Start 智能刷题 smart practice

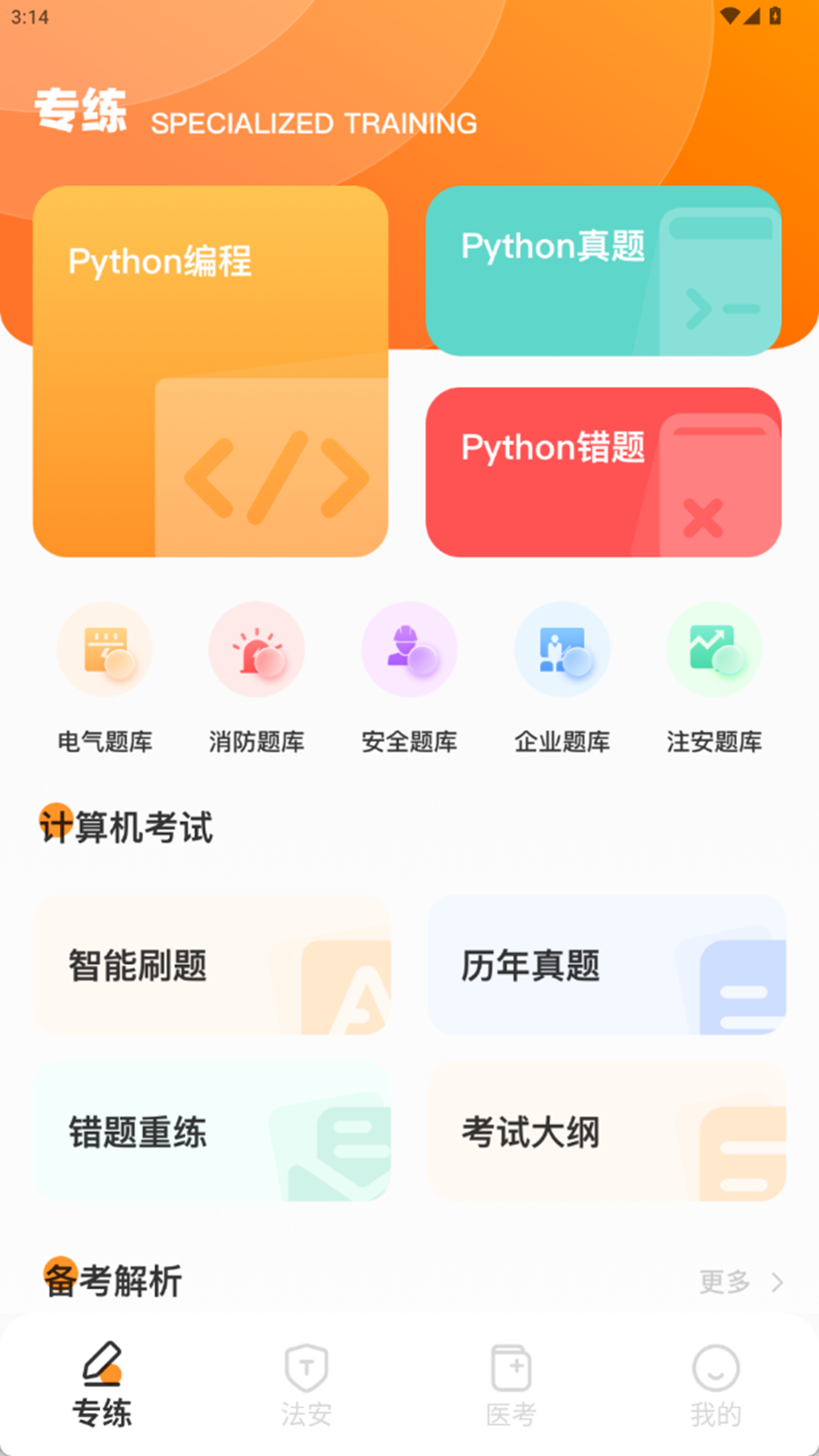click(211, 965)
